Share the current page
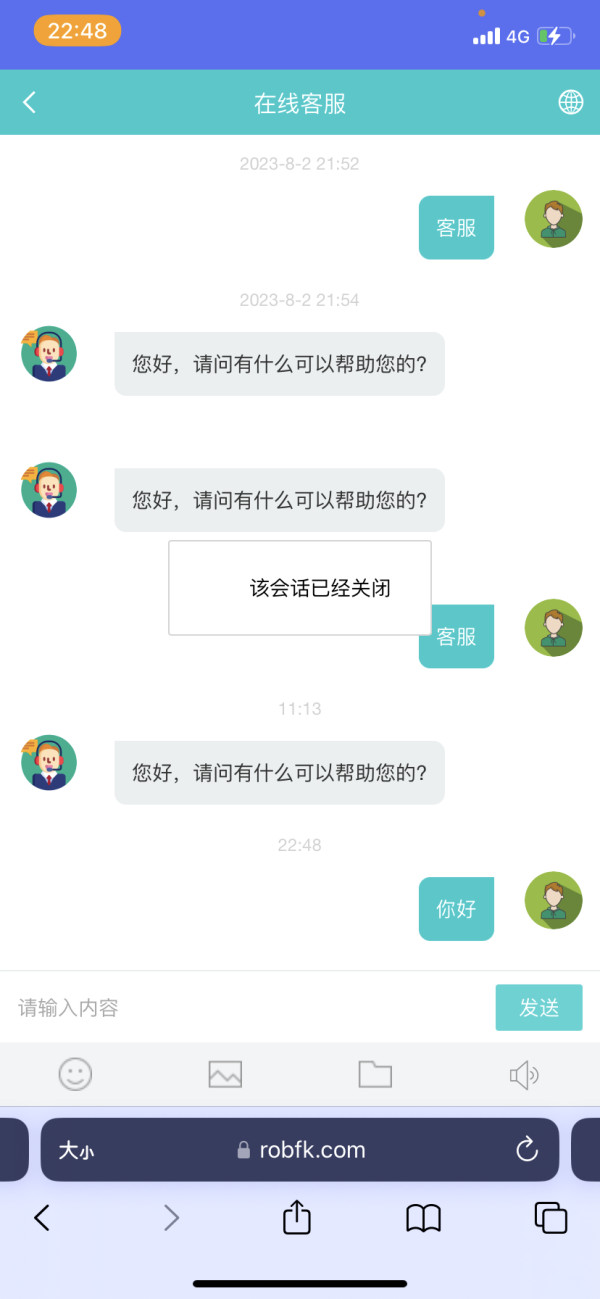Screen dimensions: 600x1299 click(x=297, y=1216)
